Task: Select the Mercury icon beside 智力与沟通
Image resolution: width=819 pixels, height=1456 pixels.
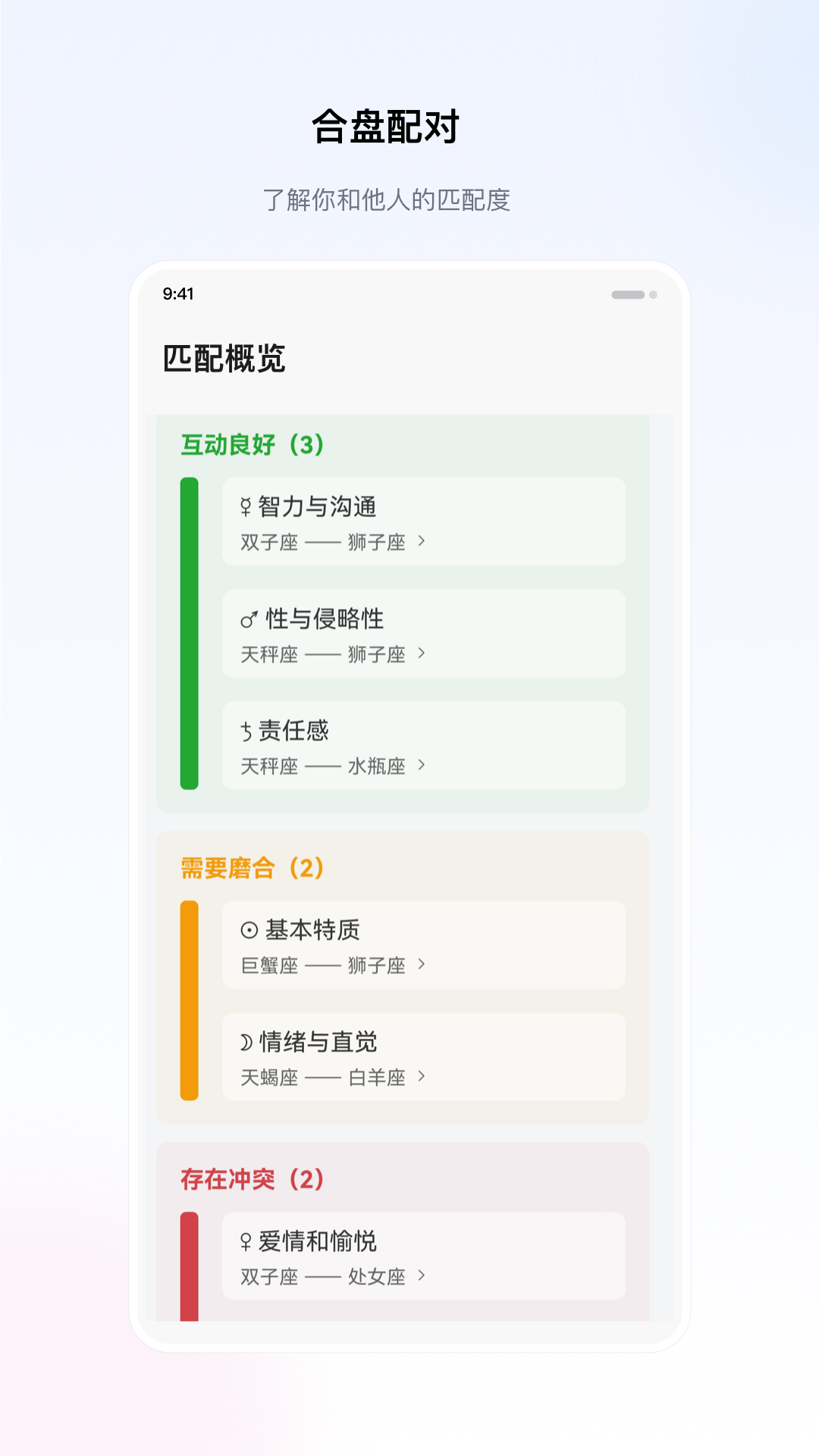Action: (246, 507)
